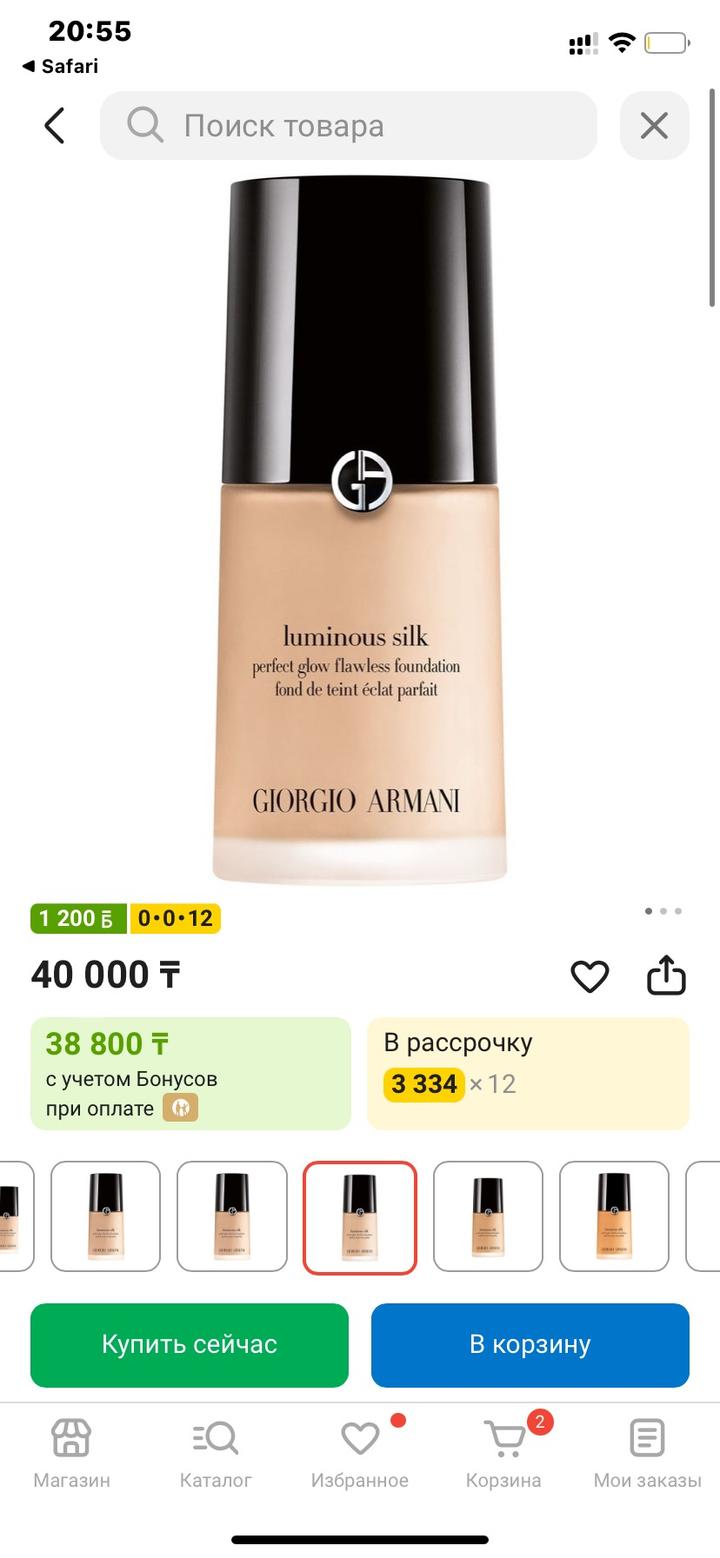720x1558 pixels.
Task: Close the product page with X
Action: tap(654, 126)
